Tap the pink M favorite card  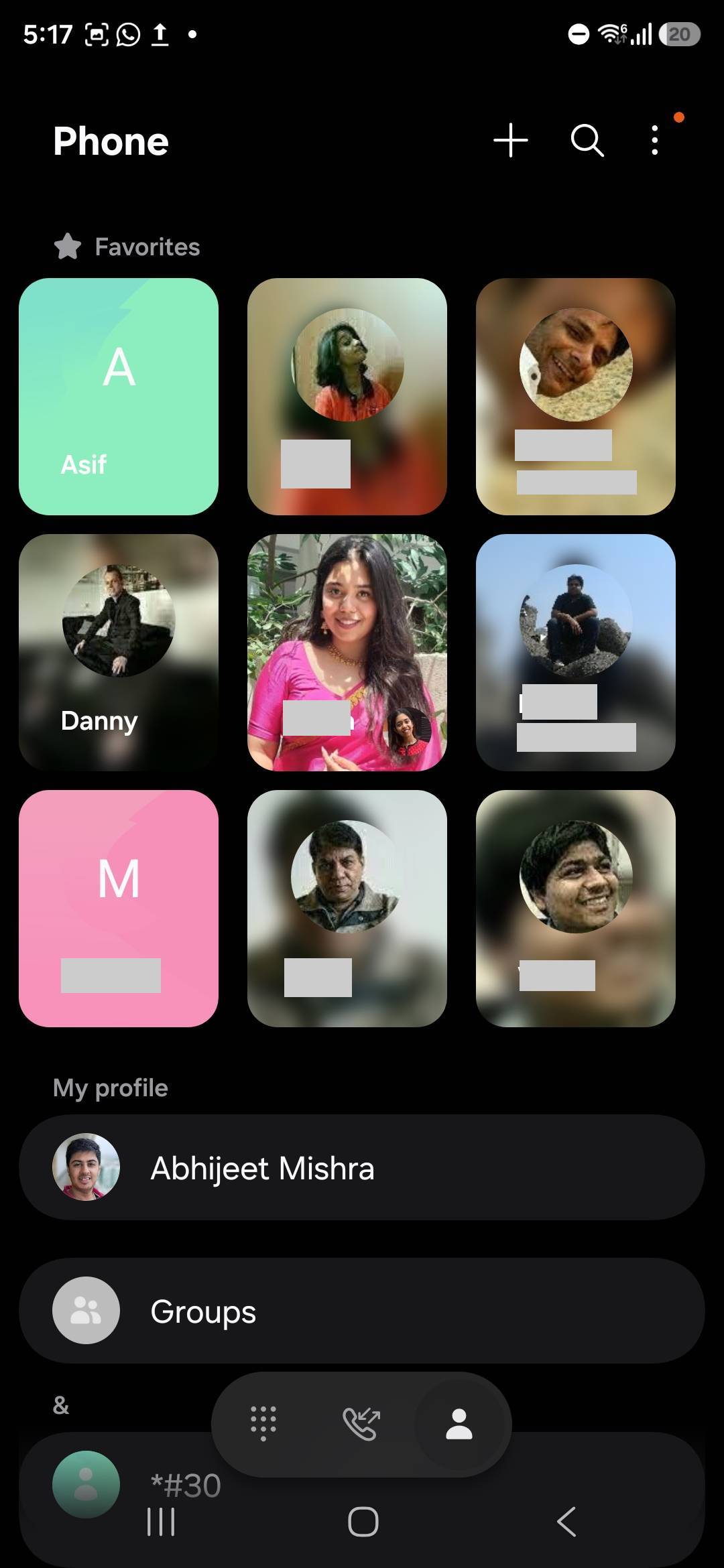(x=119, y=907)
